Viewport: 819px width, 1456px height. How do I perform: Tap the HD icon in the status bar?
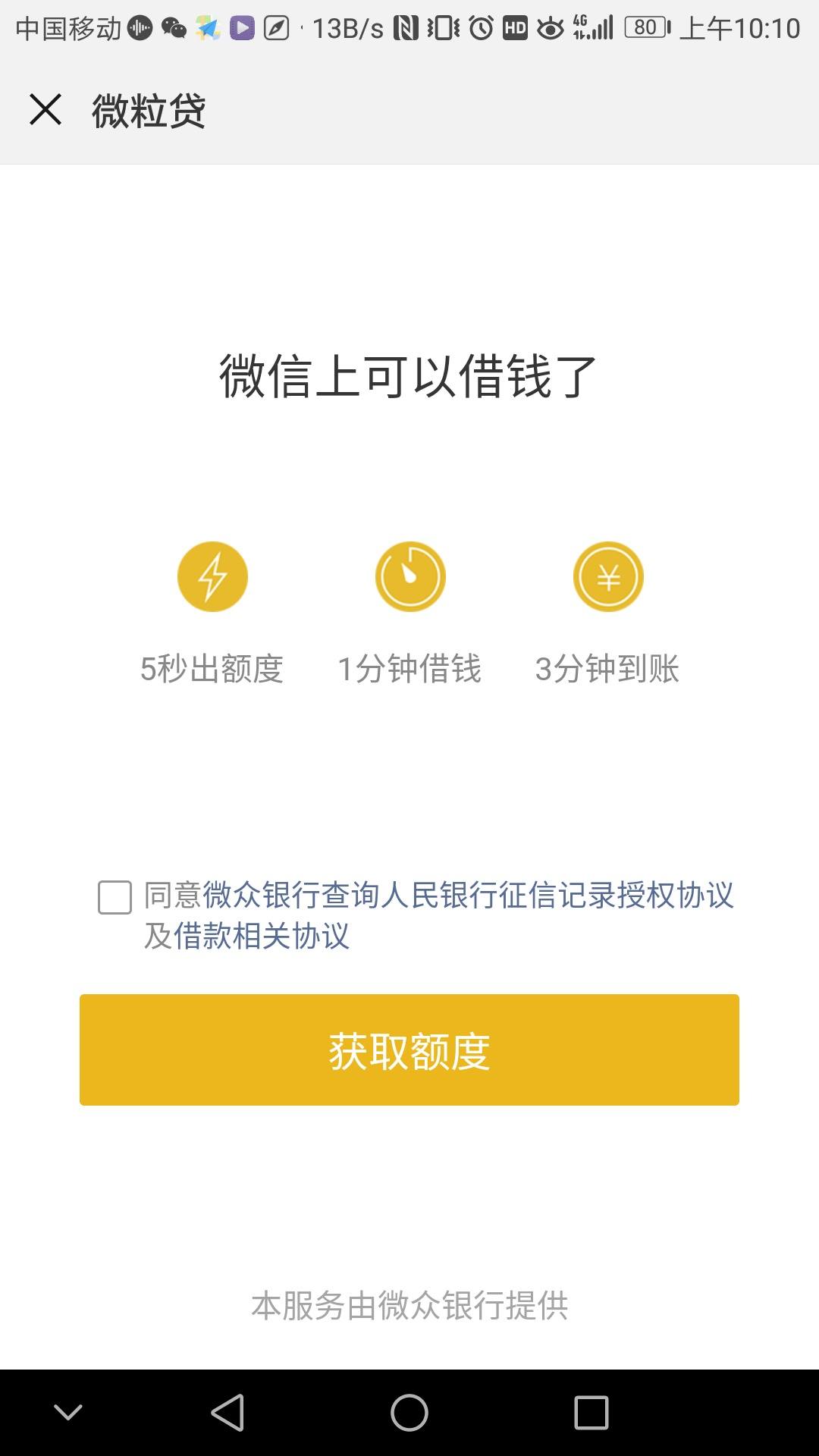coord(516,29)
